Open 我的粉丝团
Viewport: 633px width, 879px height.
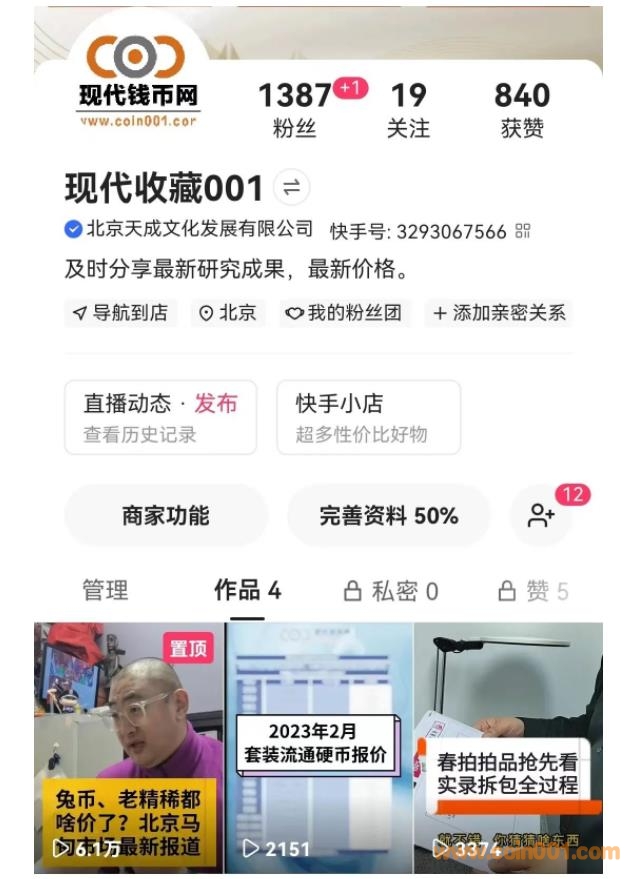click(x=344, y=313)
